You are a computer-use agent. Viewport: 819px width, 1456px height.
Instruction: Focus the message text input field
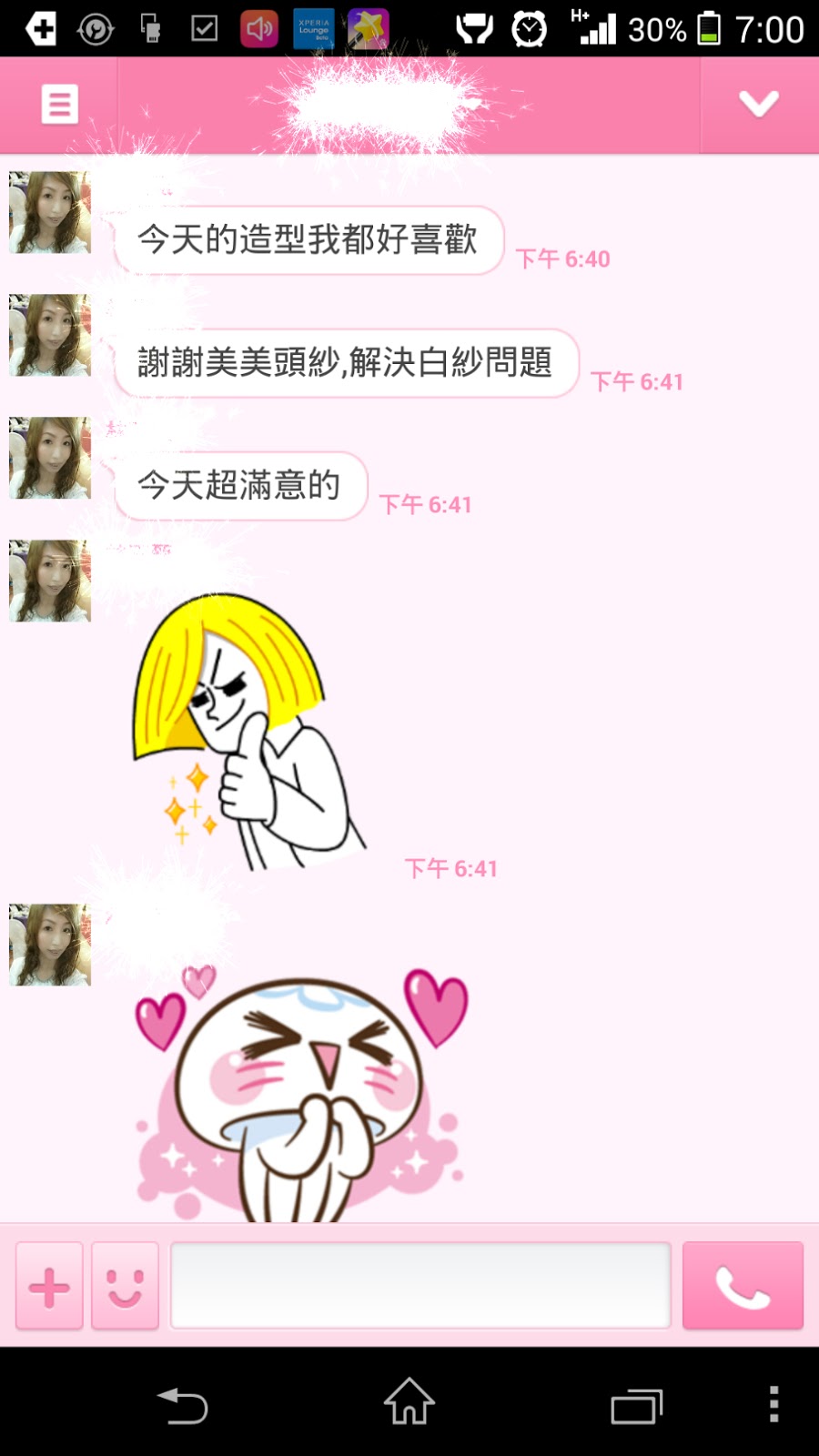pyautogui.click(x=420, y=1285)
